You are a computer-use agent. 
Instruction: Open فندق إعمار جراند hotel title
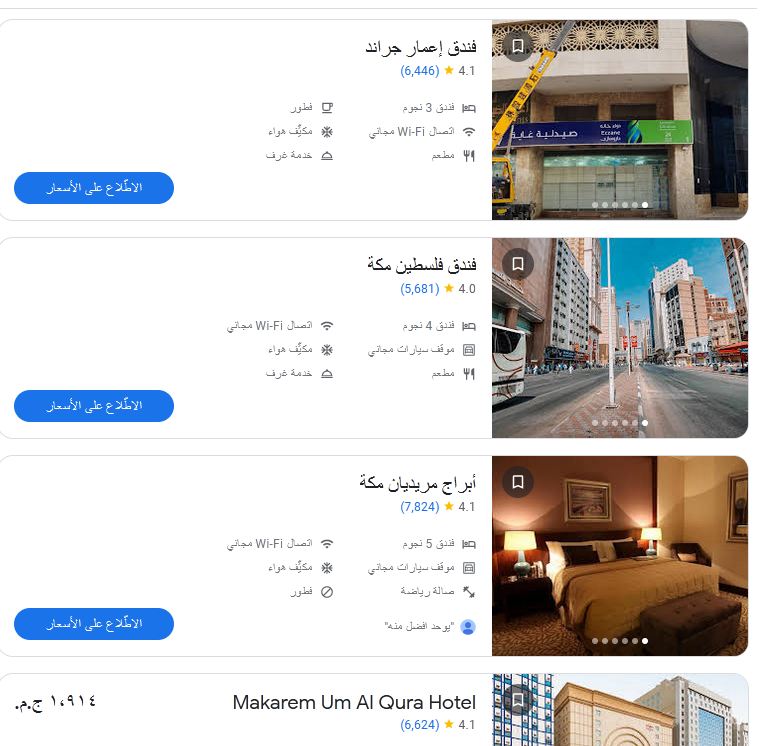[420, 48]
